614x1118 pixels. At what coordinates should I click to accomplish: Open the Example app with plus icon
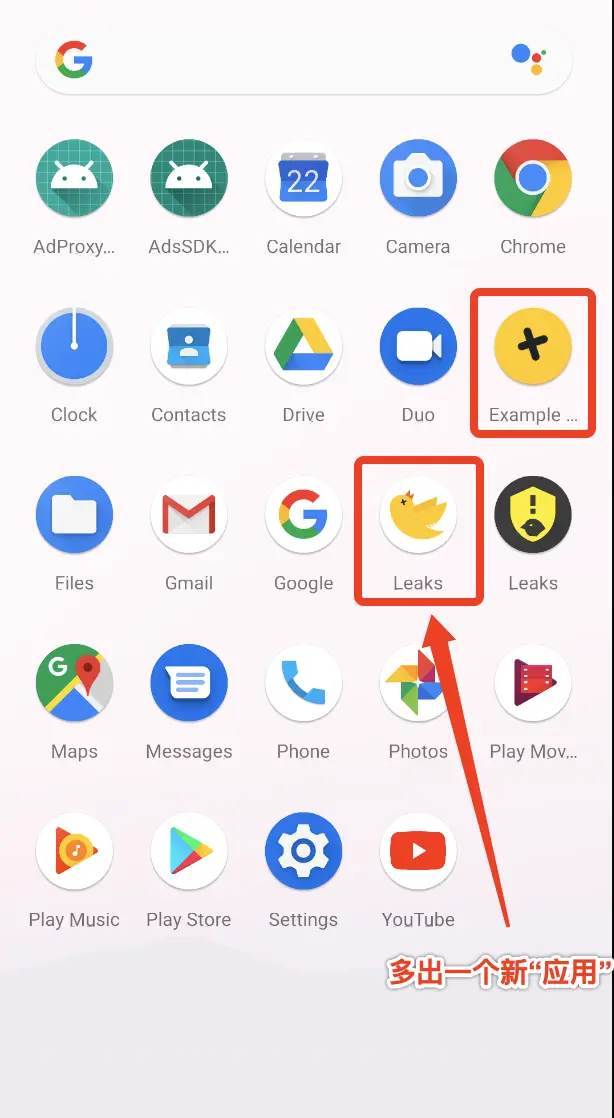[533, 348]
